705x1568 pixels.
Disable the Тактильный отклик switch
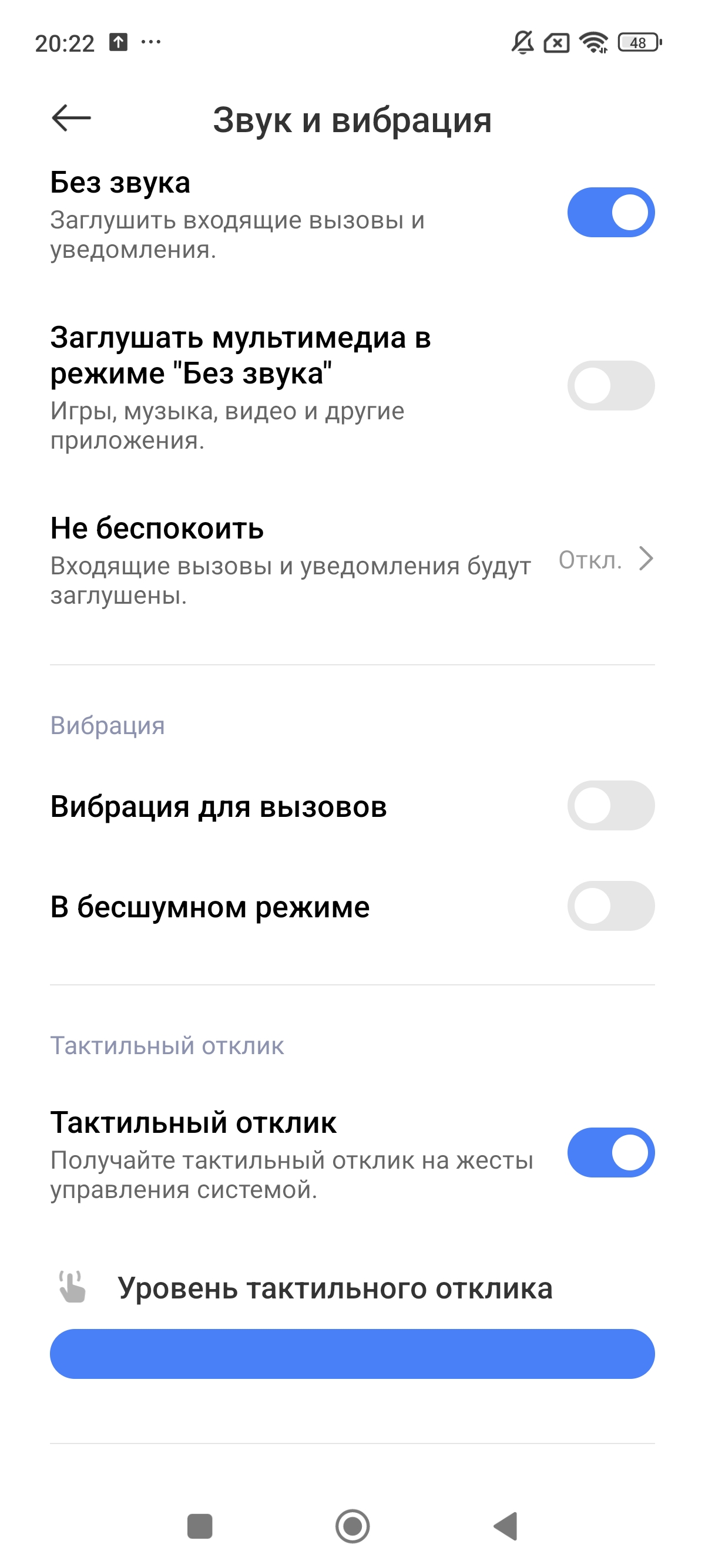[x=610, y=1152]
